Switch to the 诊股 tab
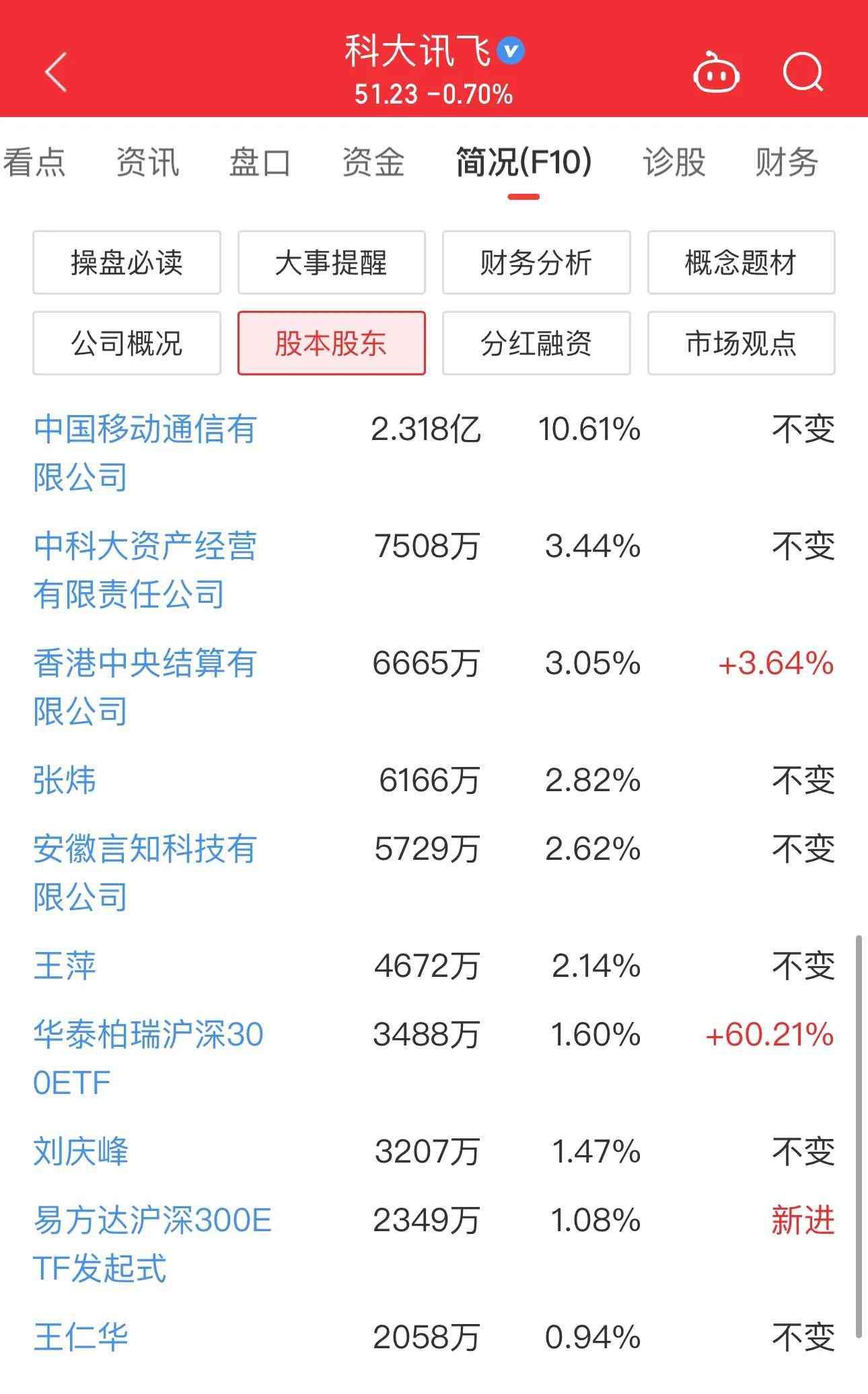The height and width of the screenshot is (1394, 868). [674, 163]
